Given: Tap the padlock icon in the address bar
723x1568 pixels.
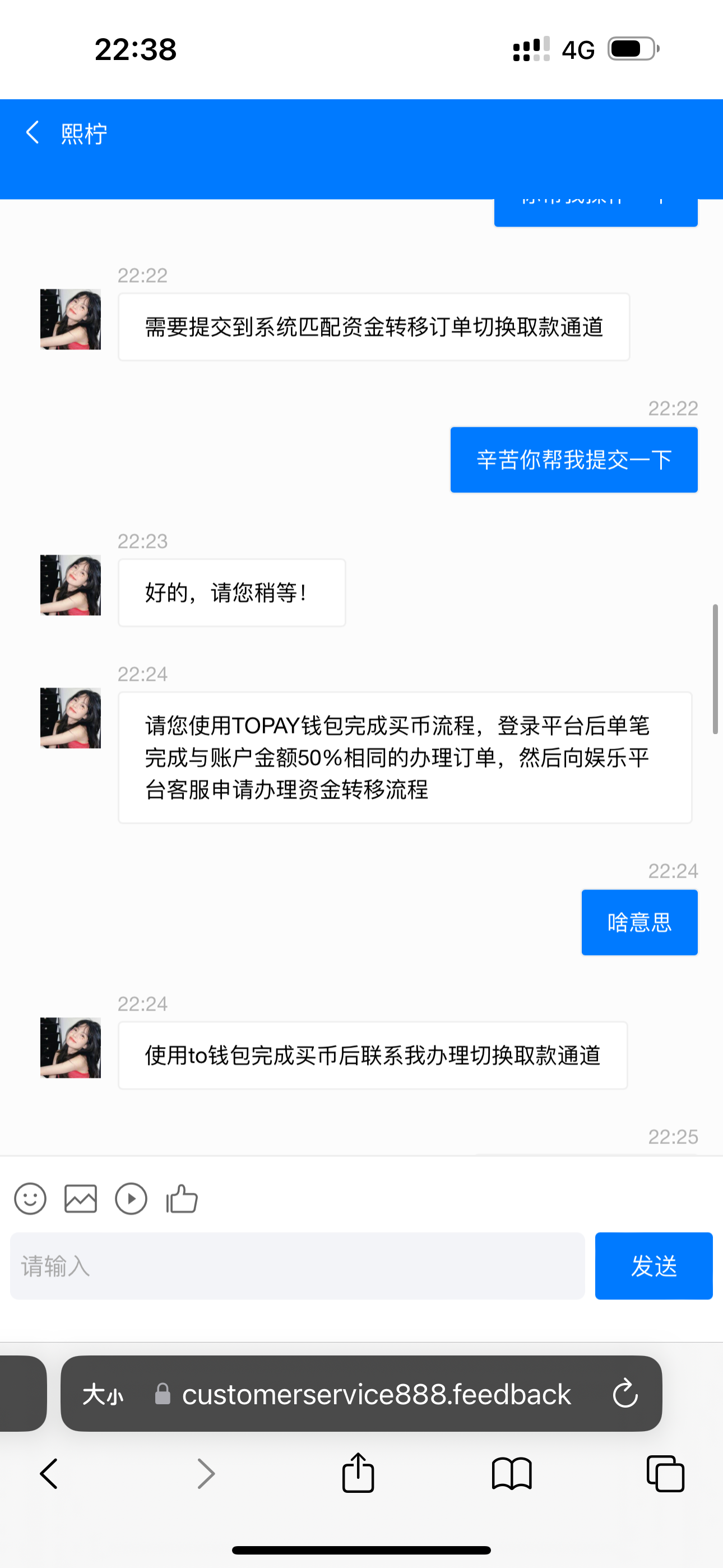Looking at the screenshot, I should coord(163,1395).
